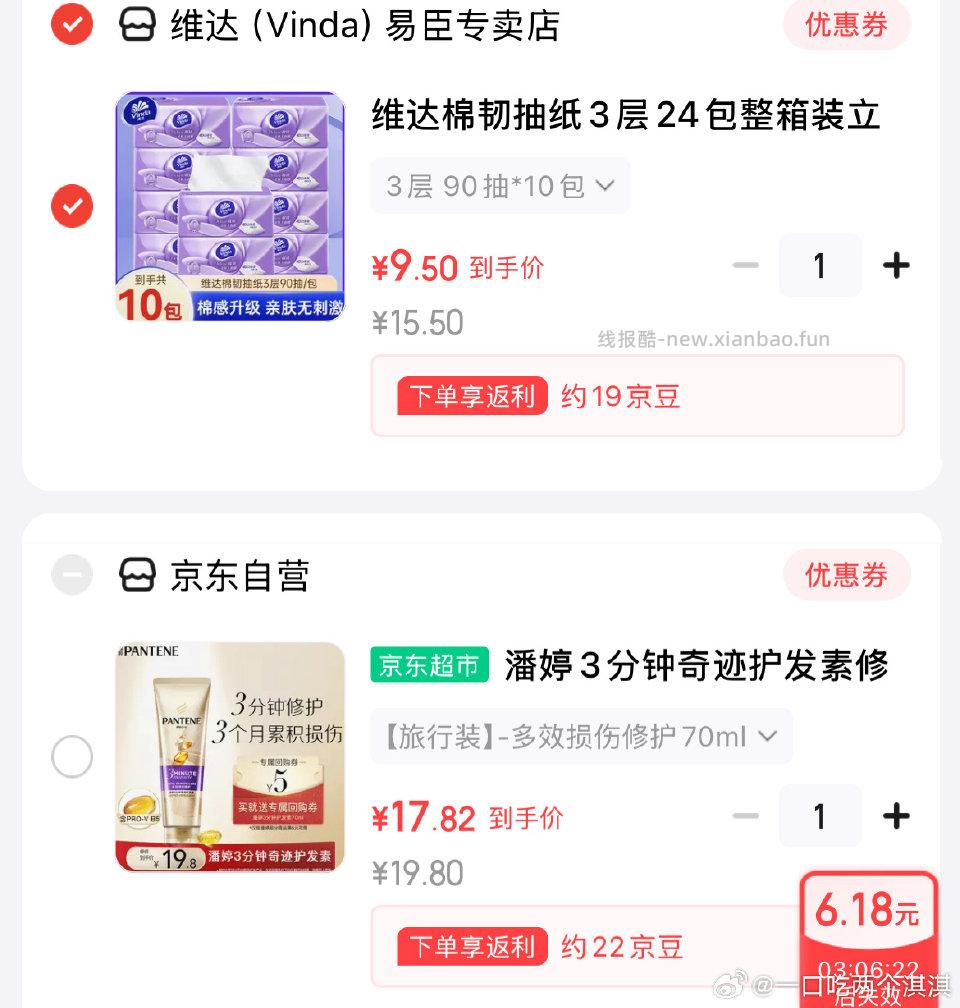Screen dimensions: 960x1008
Task: Select the Pantene conditioner radio button
Action: click(71, 757)
